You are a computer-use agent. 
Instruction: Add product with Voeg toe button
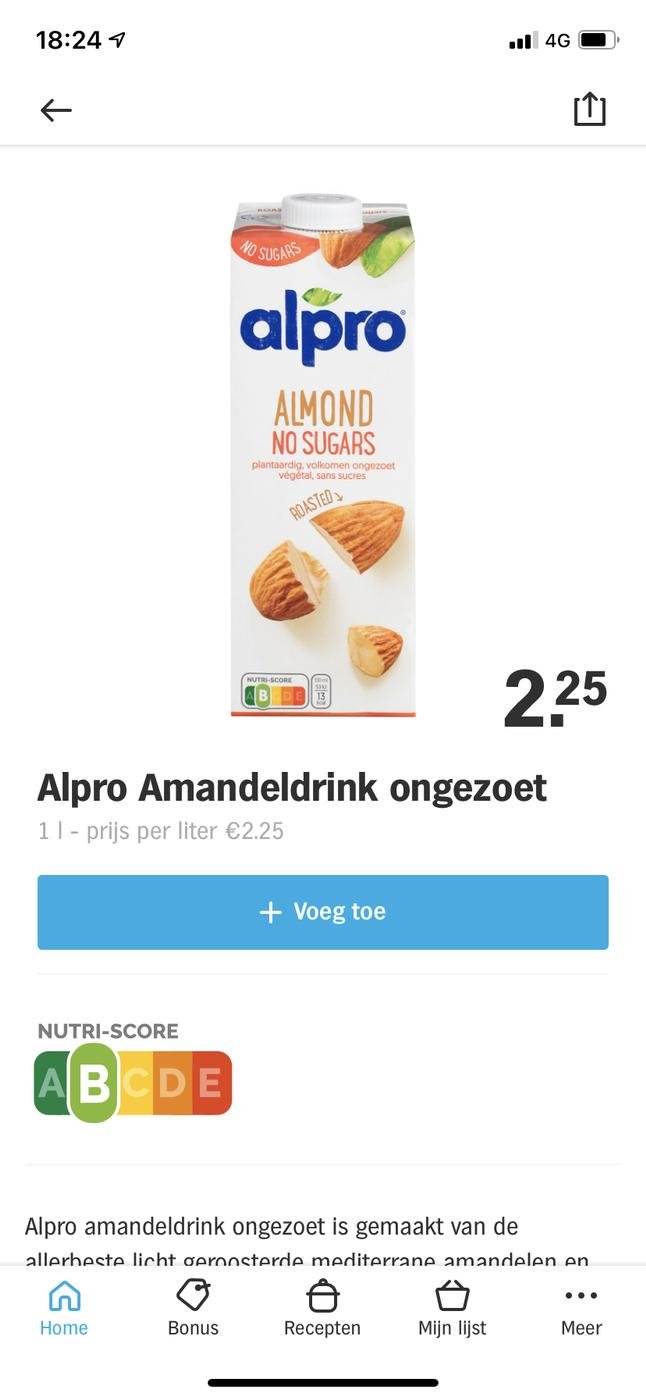point(322,912)
